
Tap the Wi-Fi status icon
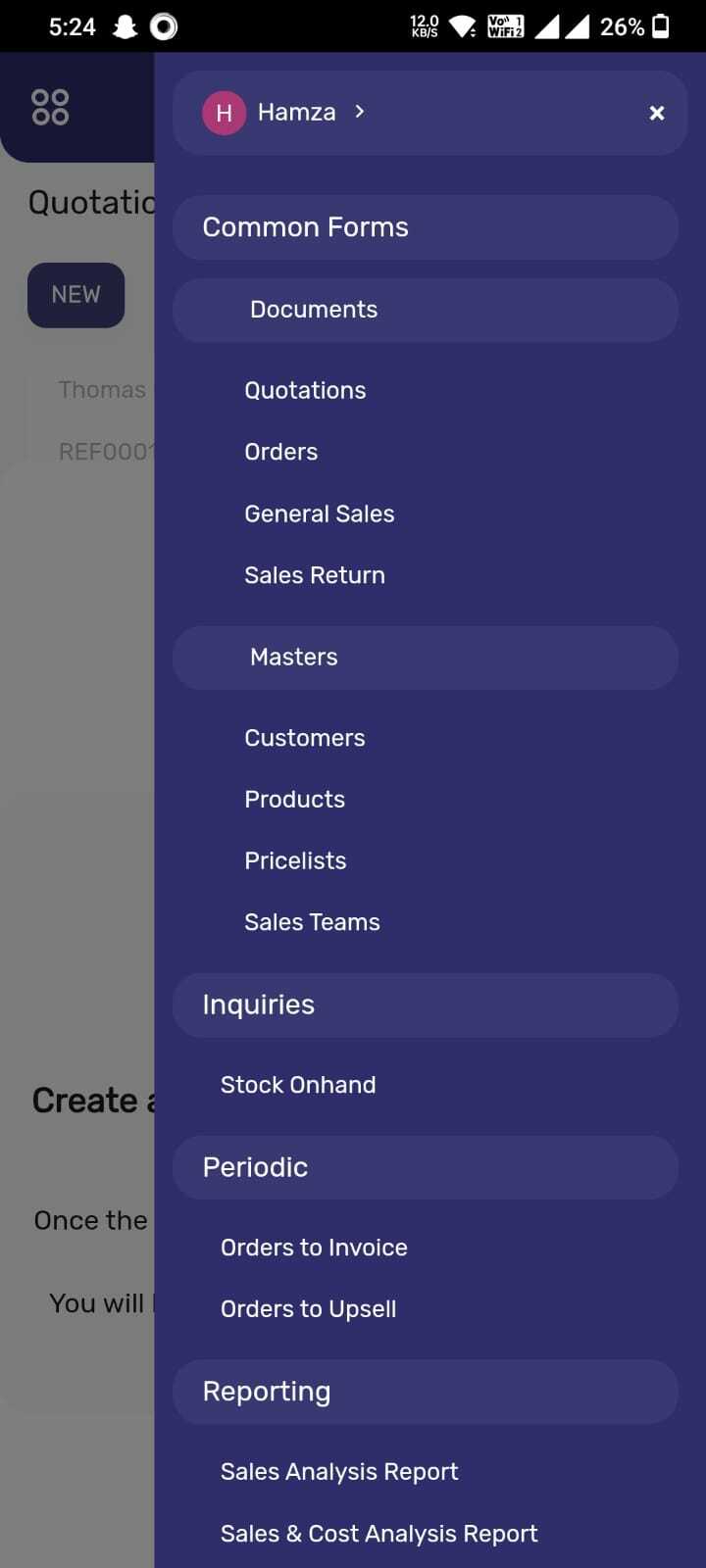(461, 25)
